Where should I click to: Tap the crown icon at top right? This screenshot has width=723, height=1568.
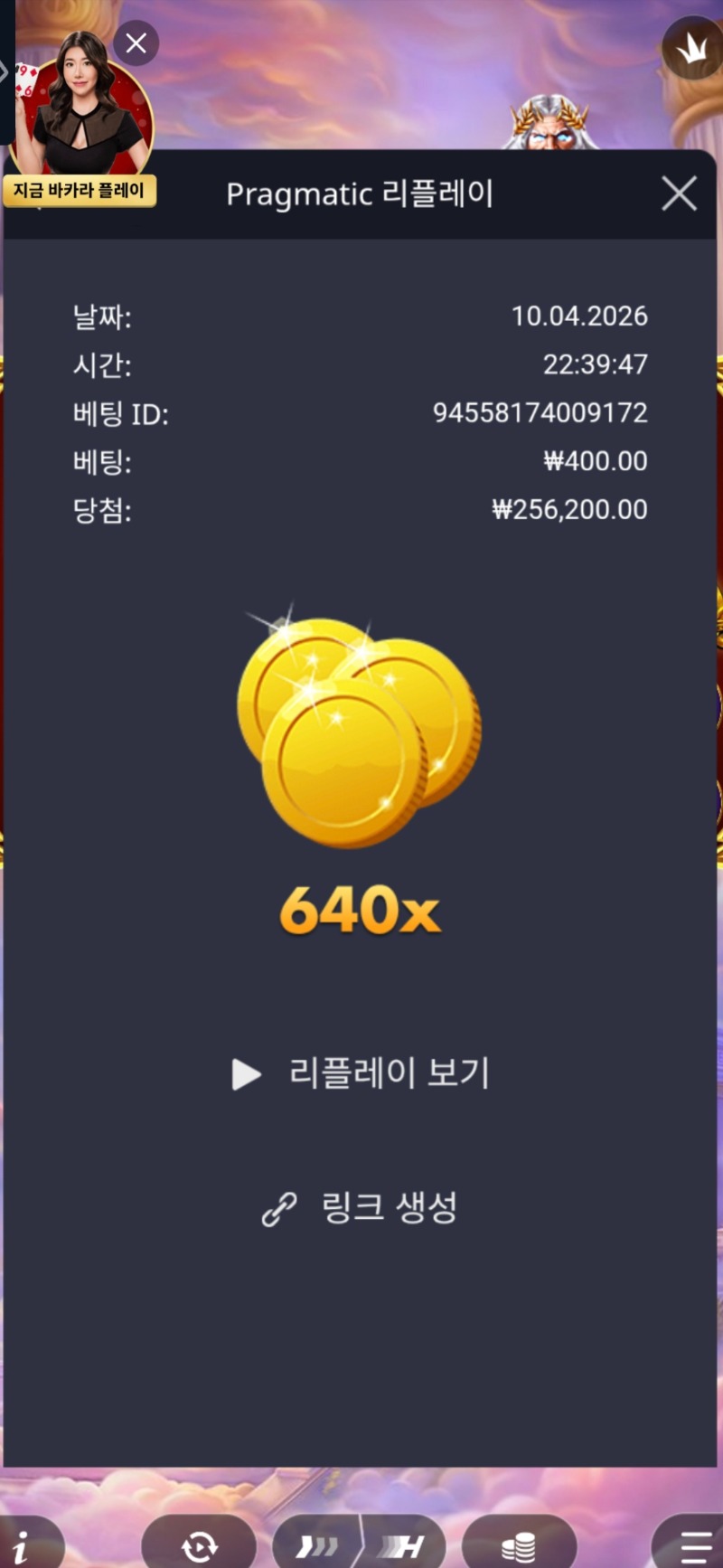pyautogui.click(x=693, y=48)
